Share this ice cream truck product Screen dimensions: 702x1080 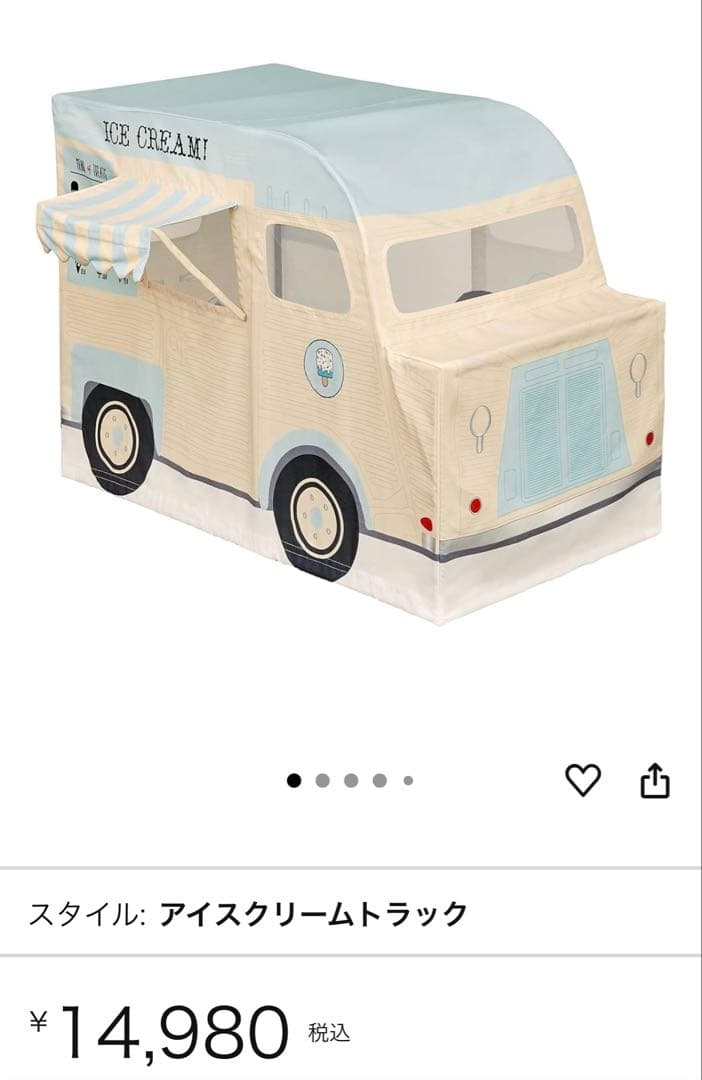click(654, 780)
